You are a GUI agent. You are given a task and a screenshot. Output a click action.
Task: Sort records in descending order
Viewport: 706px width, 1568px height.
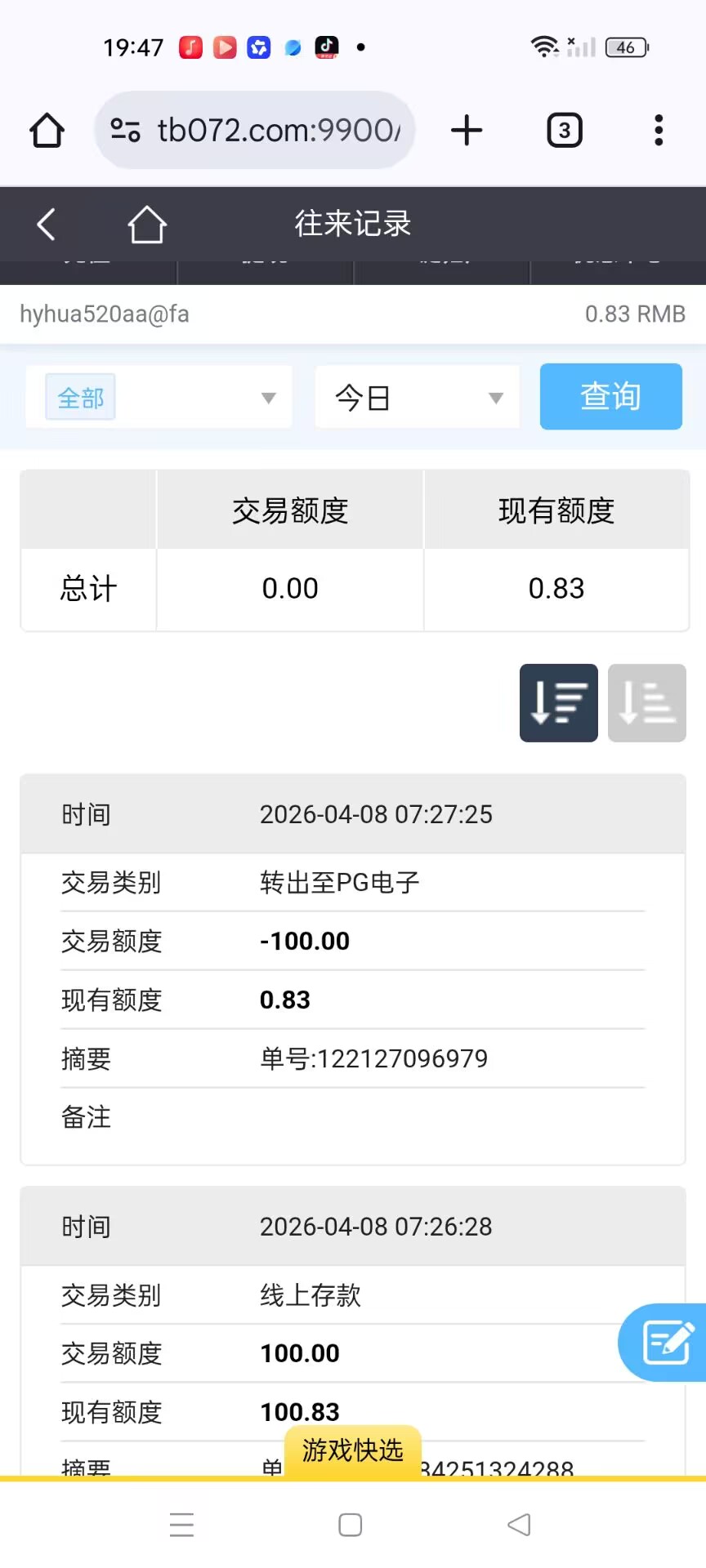tap(559, 703)
